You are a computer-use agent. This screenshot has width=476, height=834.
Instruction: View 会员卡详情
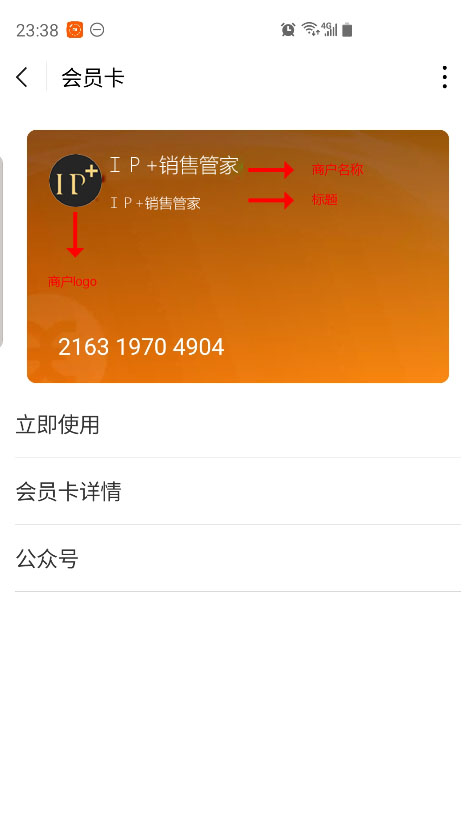[x=238, y=491]
